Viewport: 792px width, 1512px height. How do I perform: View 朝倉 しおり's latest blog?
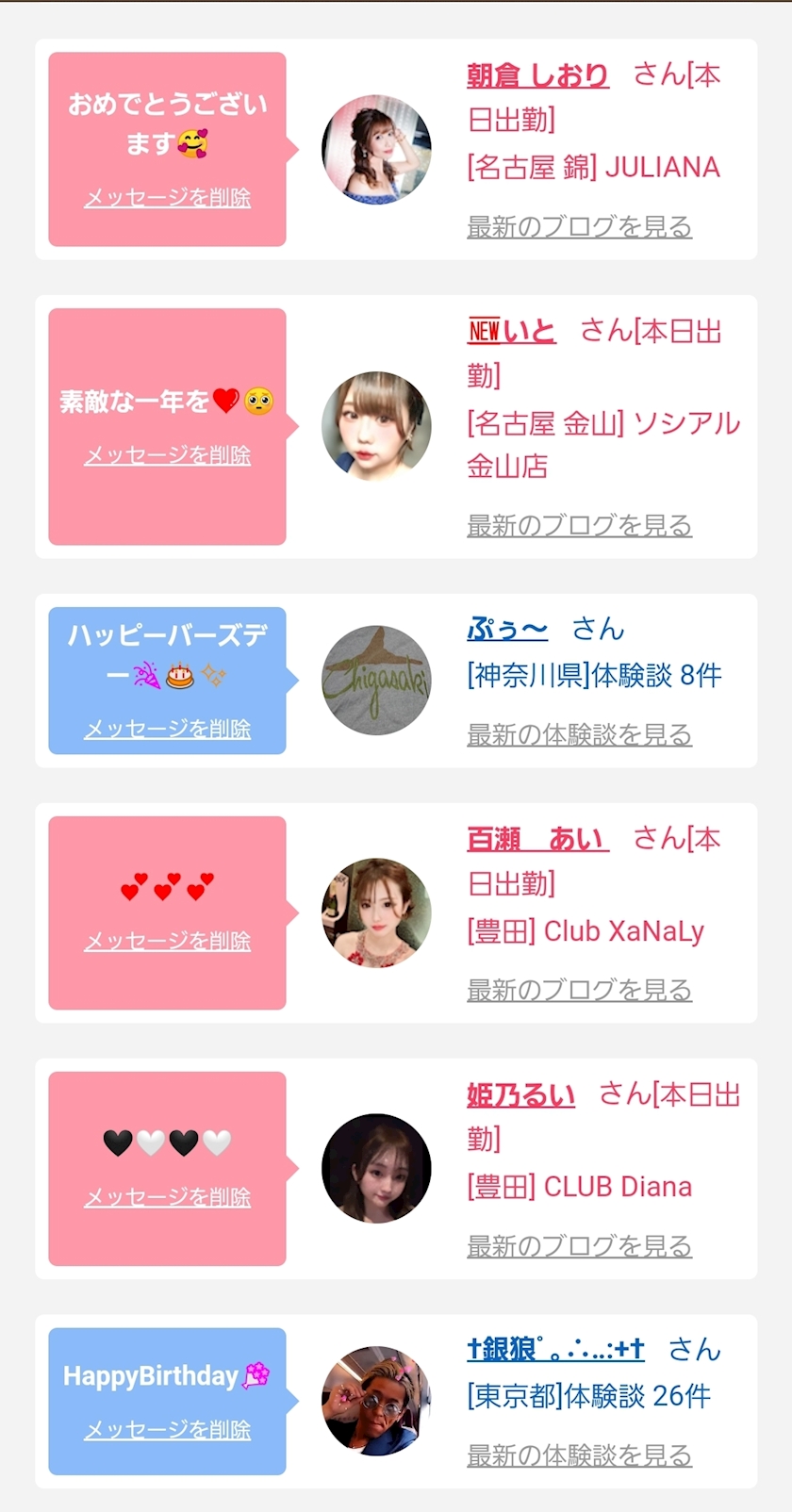coord(579,227)
